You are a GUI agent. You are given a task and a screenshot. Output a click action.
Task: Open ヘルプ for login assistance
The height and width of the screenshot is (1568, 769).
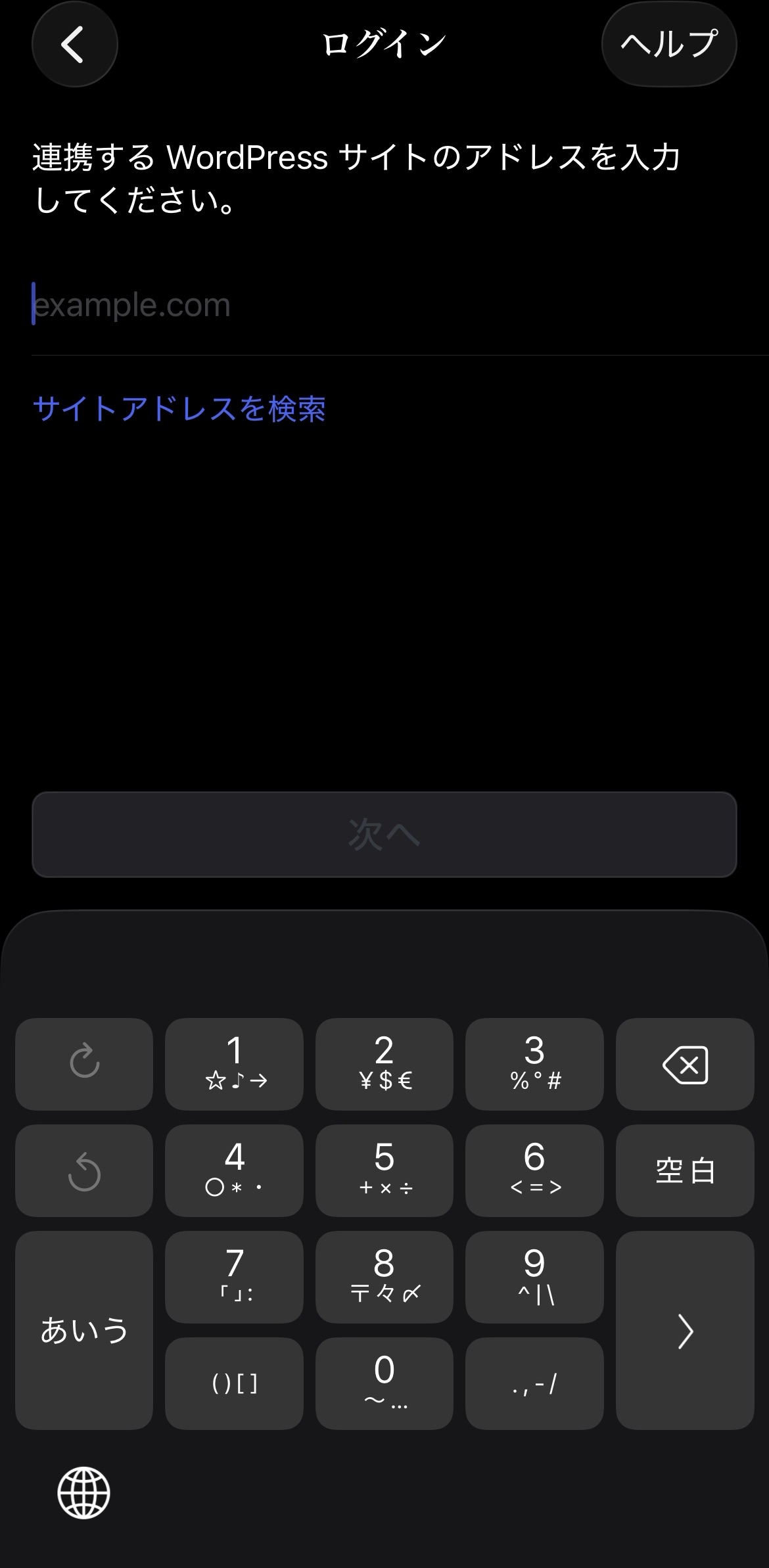(668, 45)
